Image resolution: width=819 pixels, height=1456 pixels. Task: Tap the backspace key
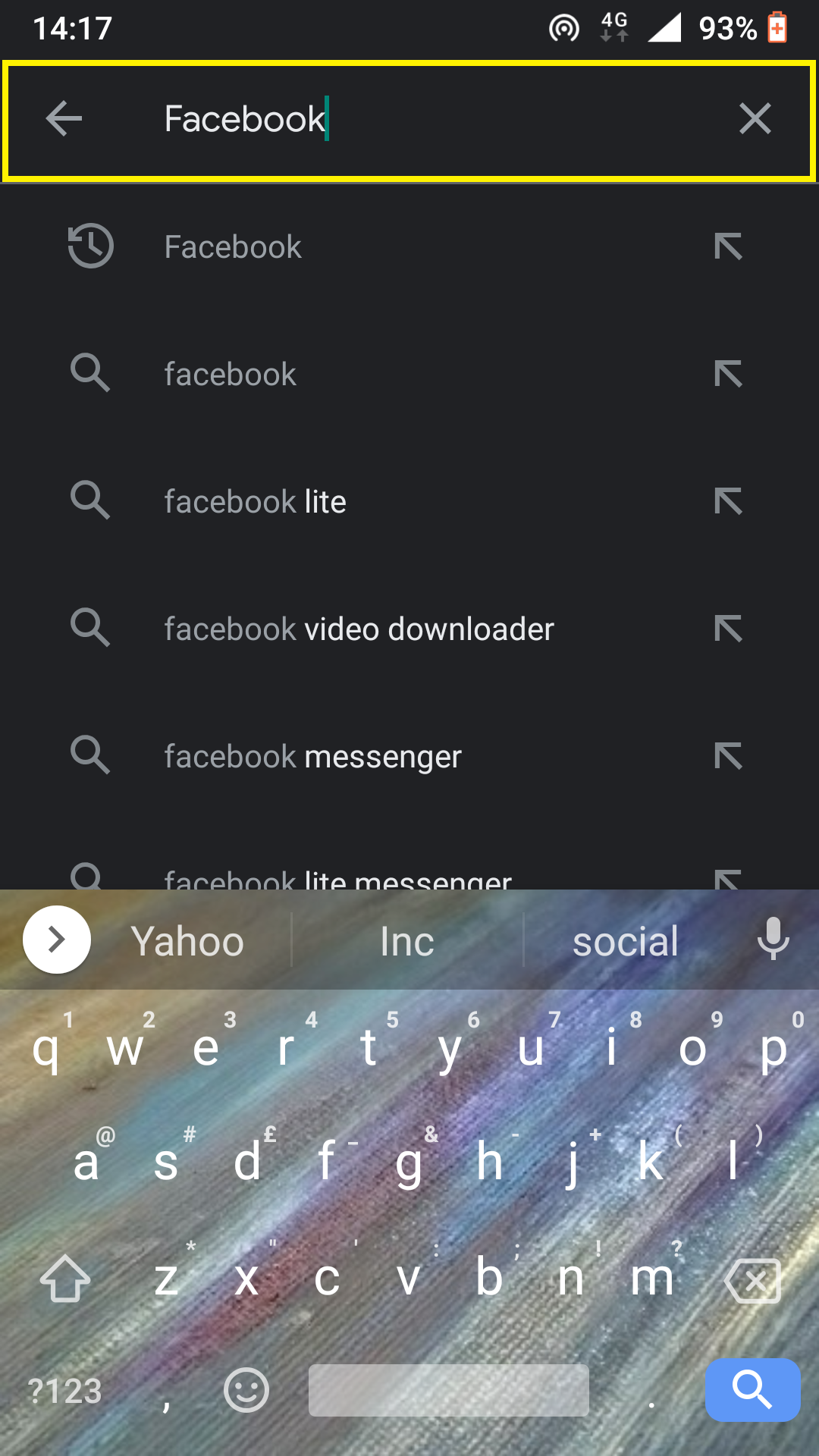pyautogui.click(x=753, y=1280)
